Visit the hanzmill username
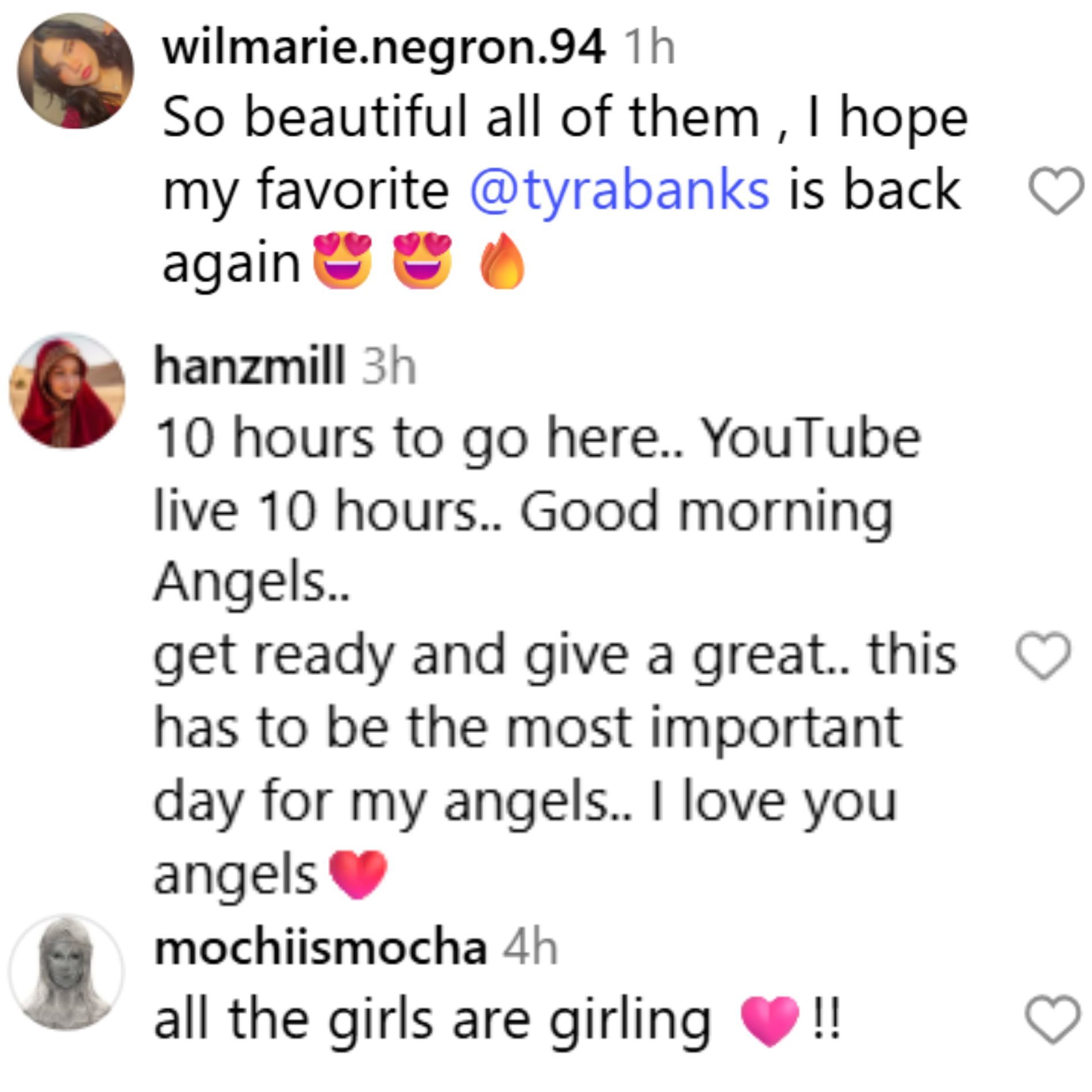Viewport: 1092px width, 1092px height. [x=249, y=366]
